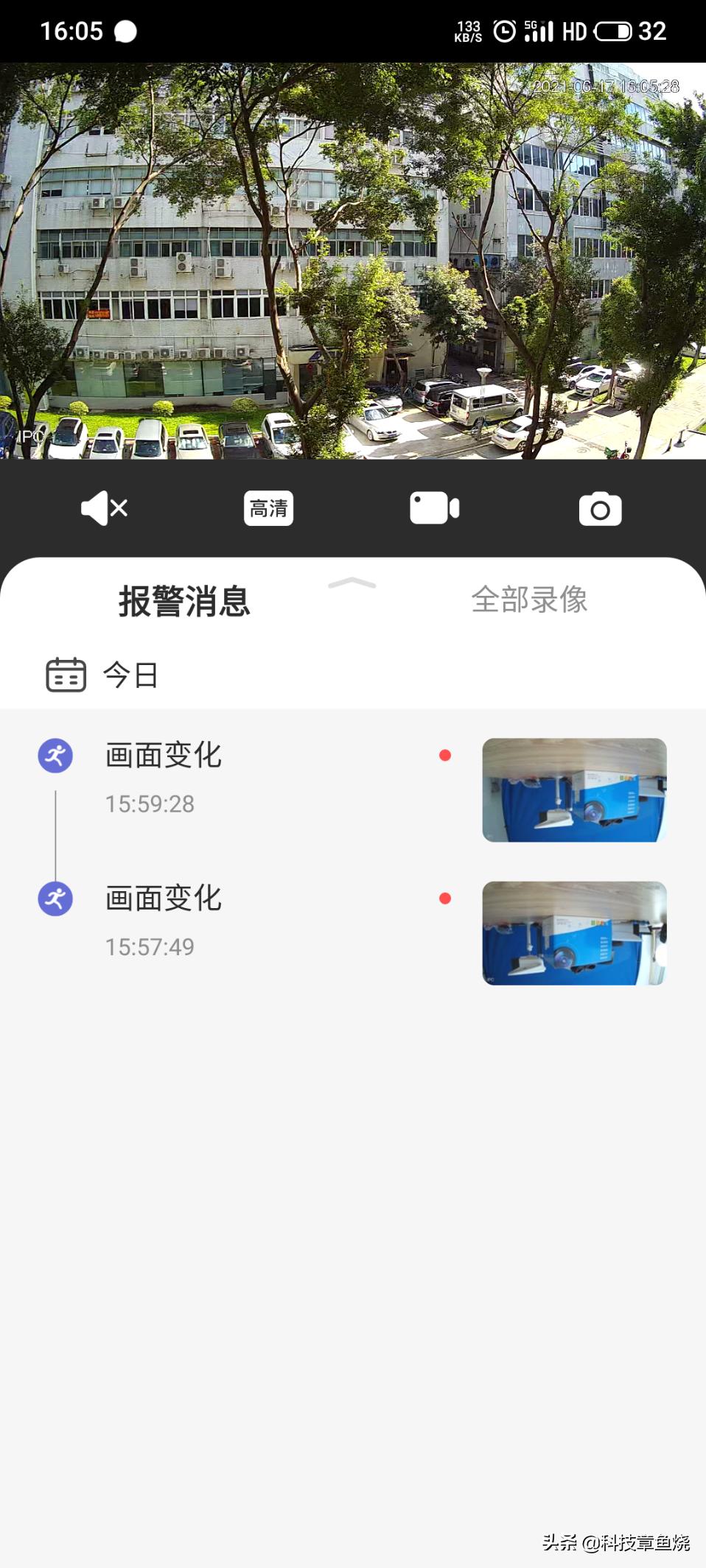This screenshot has width=706, height=1568.
Task: Tap the notification bubble icon next to 16:05
Action: (x=125, y=31)
